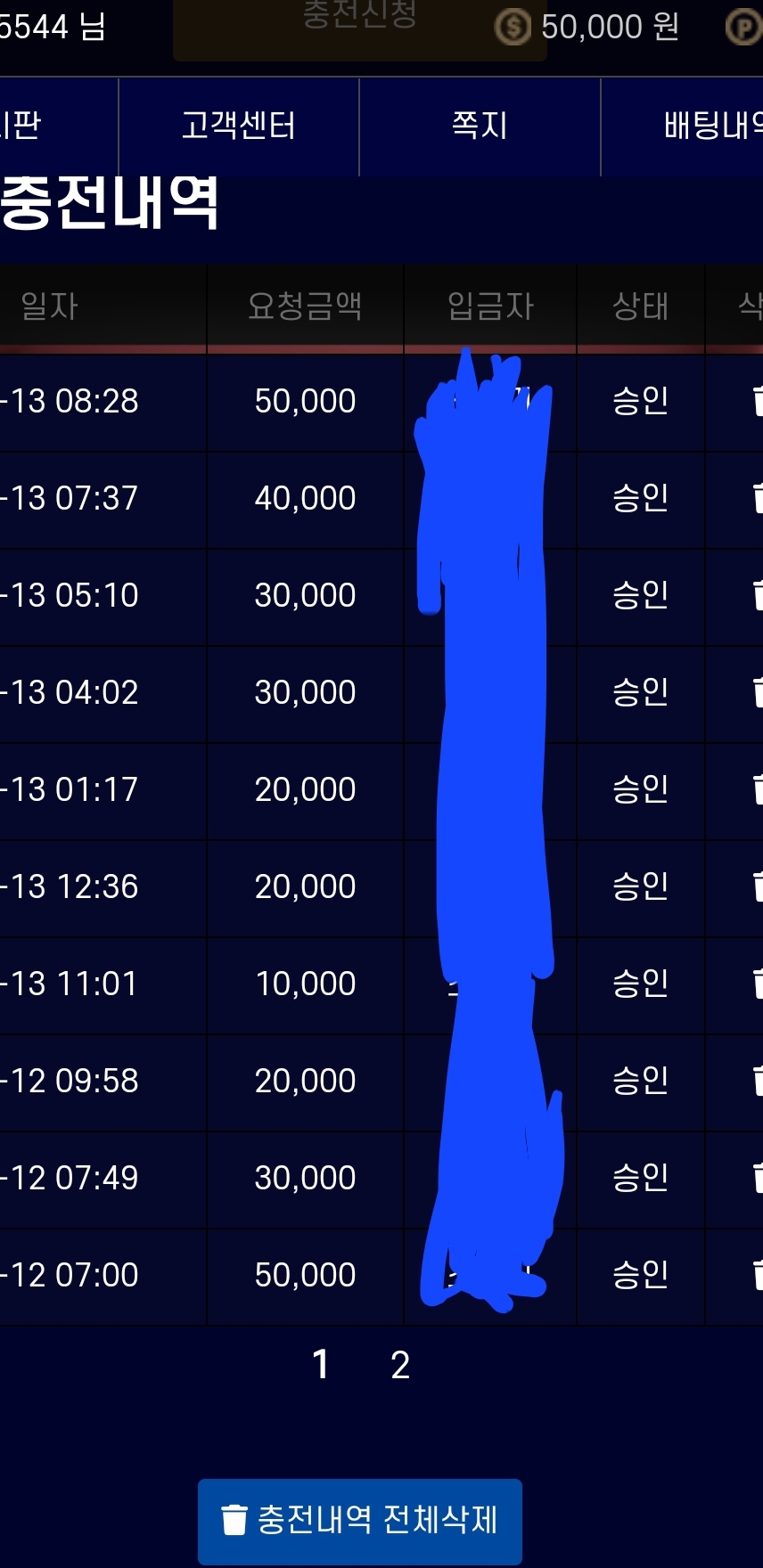The width and height of the screenshot is (763, 1568).
Task: Trash the 13 11:01 charge entry
Action: 757,984
